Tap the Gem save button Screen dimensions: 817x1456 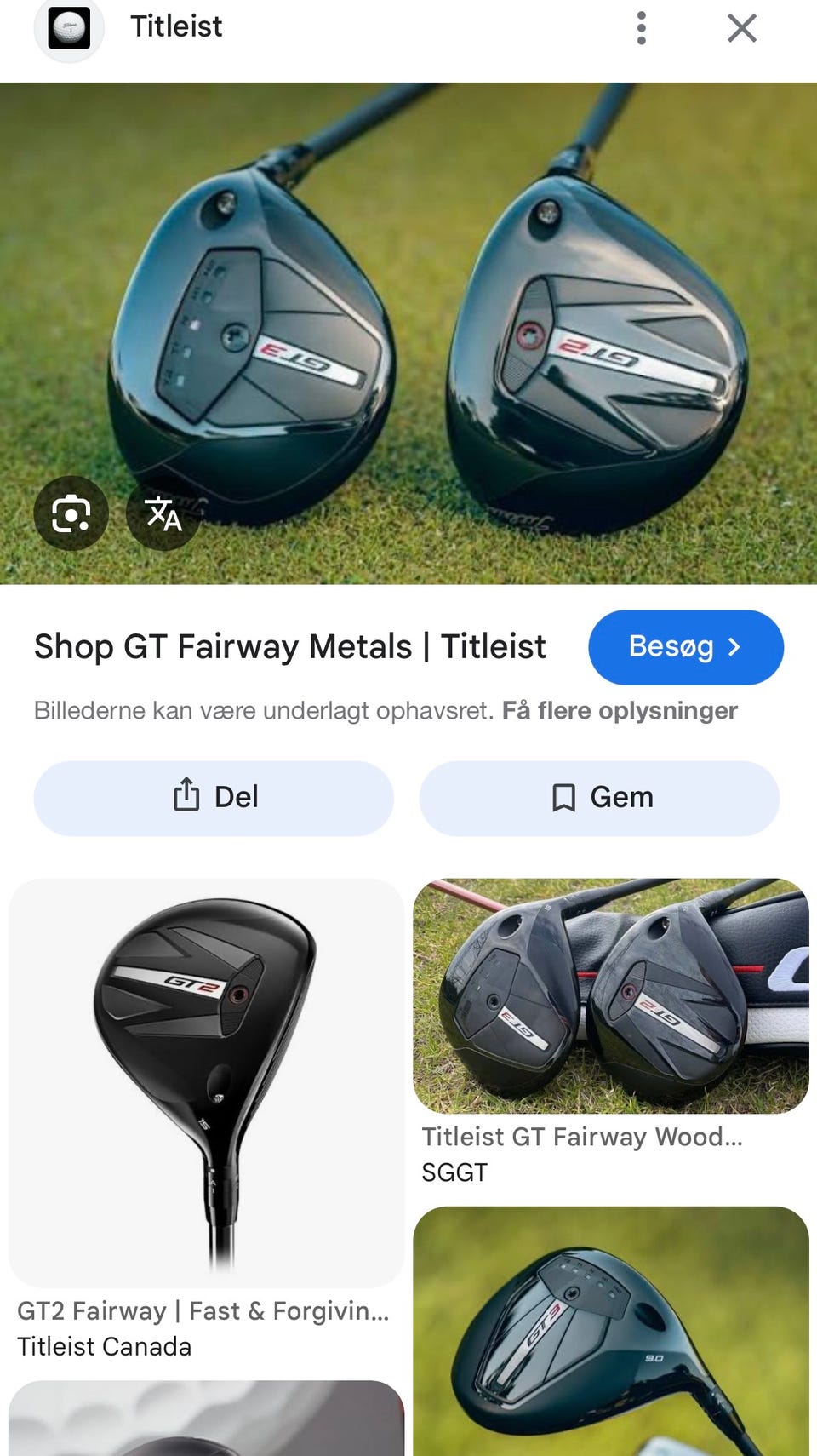599,798
